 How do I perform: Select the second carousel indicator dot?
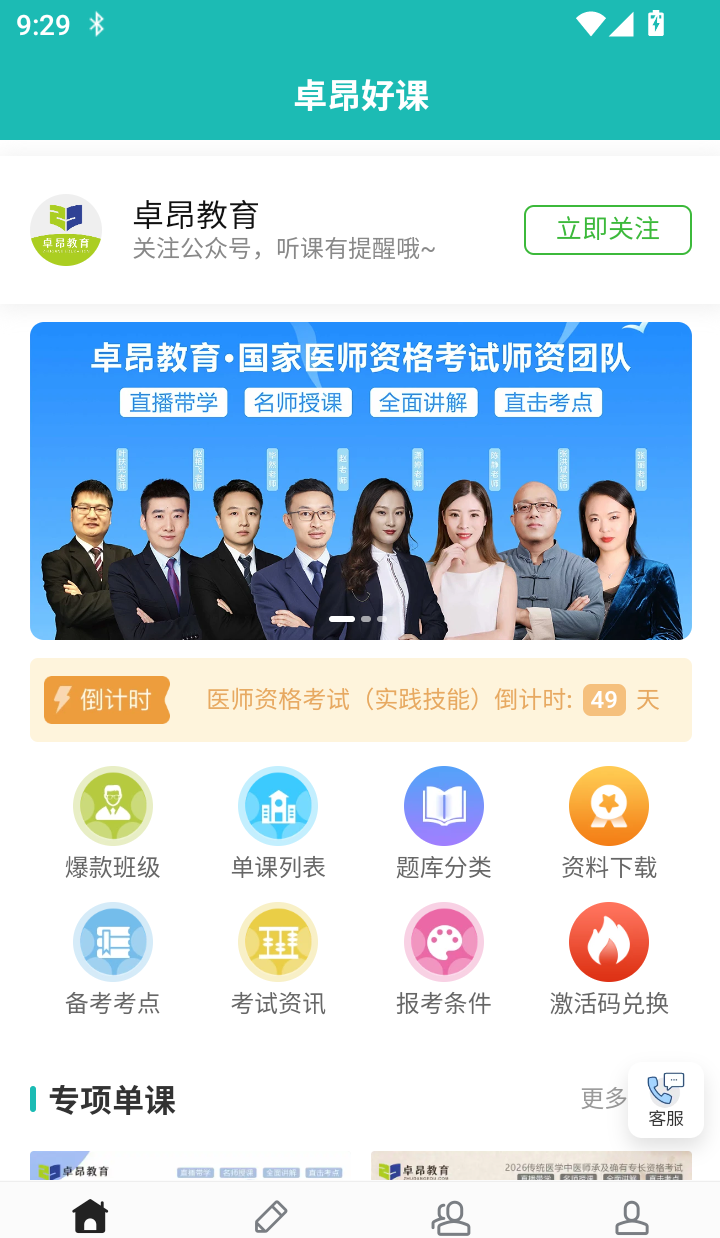coord(366,618)
